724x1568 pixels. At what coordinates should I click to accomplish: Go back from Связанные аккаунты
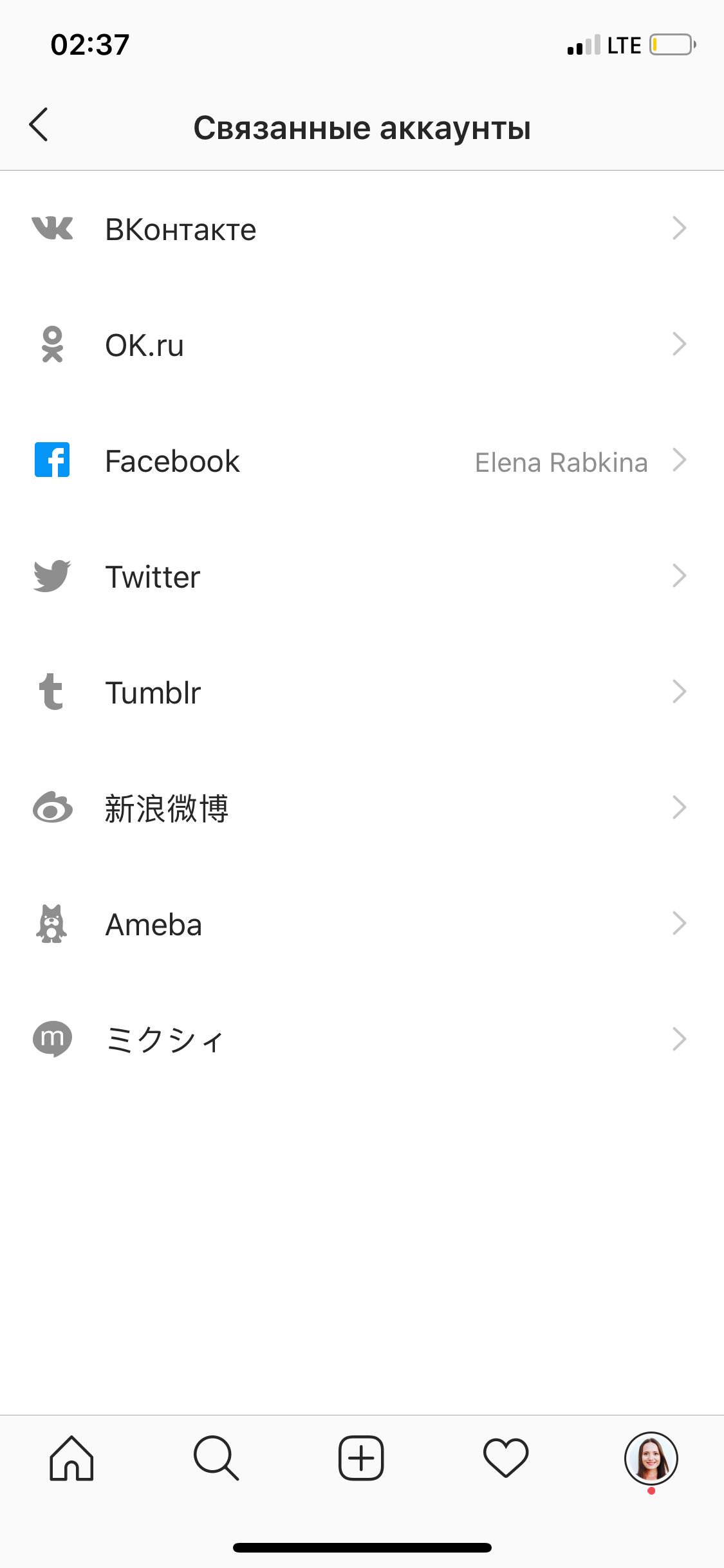pyautogui.click(x=39, y=125)
